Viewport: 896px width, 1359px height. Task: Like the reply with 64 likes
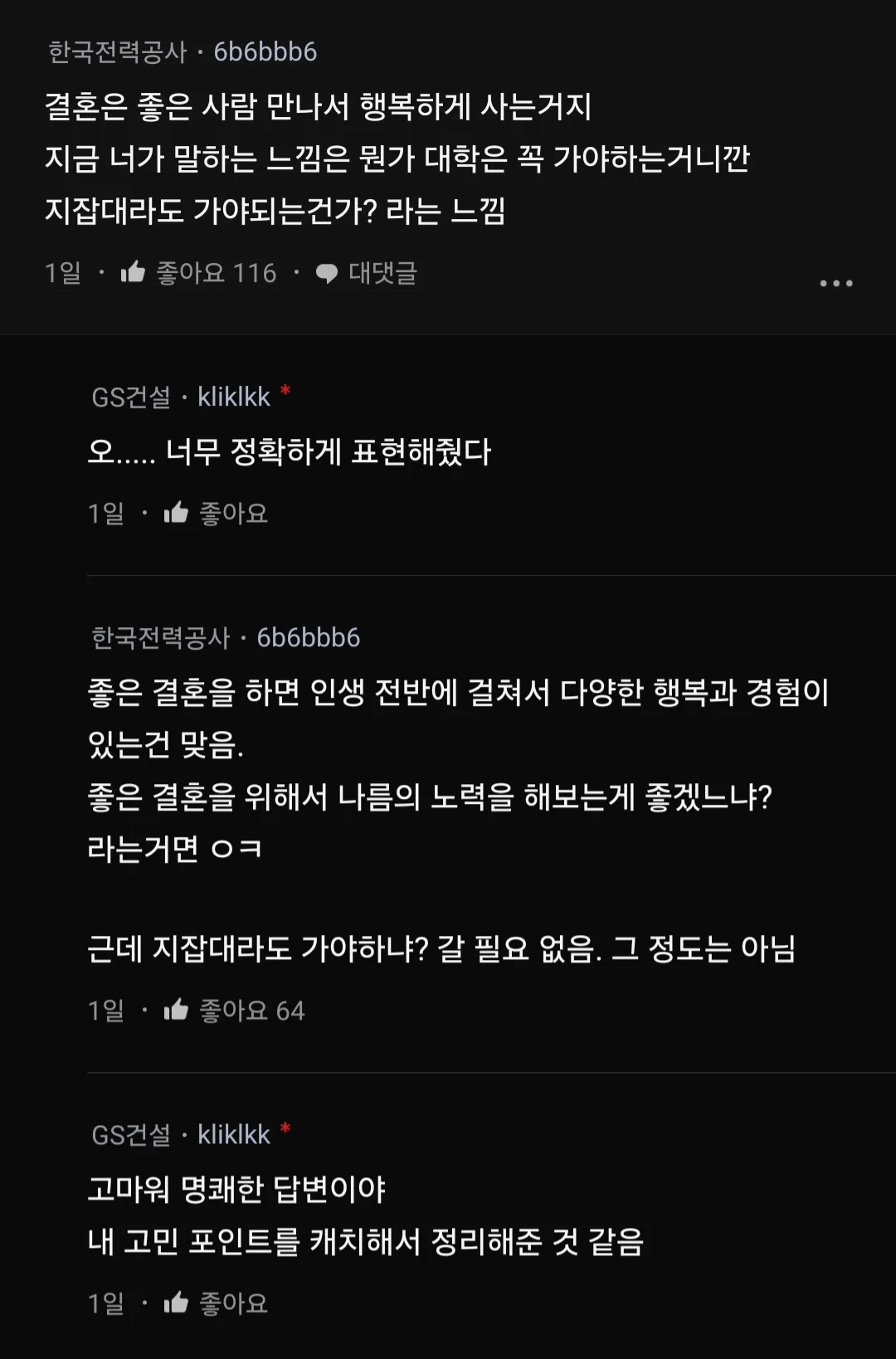tap(176, 1010)
